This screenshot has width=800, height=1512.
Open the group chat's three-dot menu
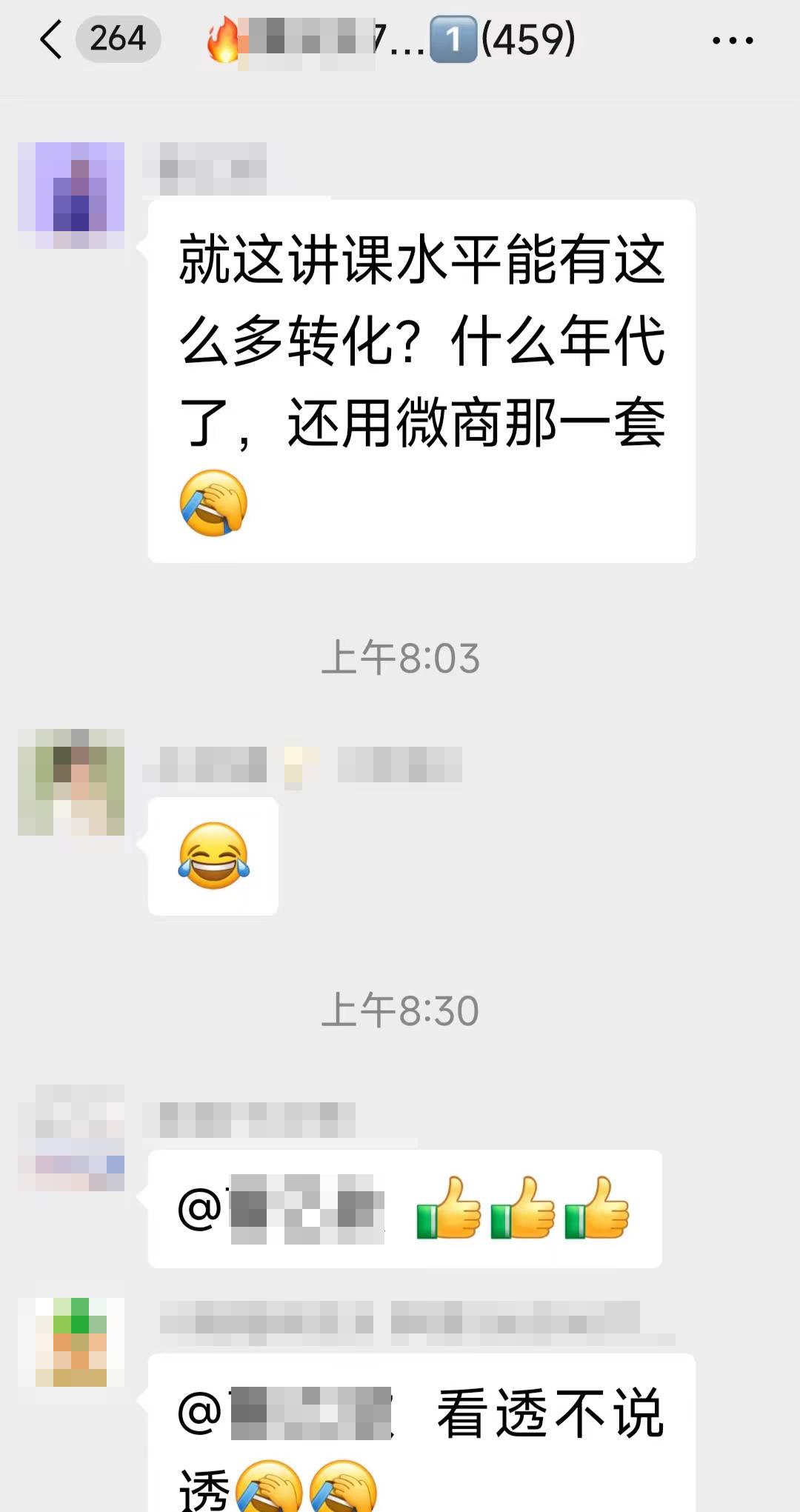(x=732, y=41)
